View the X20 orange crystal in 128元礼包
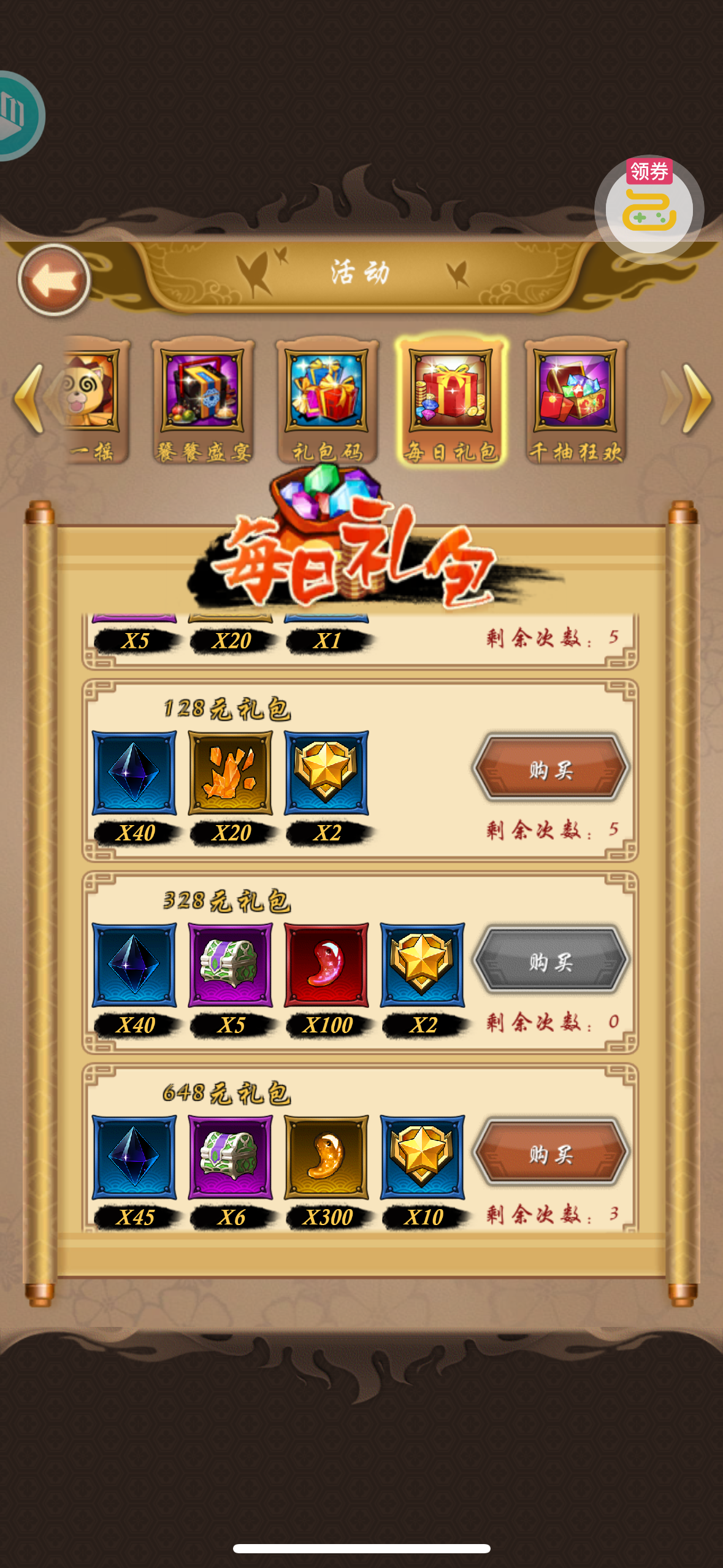Screen dimensions: 723x1568 click(231, 773)
